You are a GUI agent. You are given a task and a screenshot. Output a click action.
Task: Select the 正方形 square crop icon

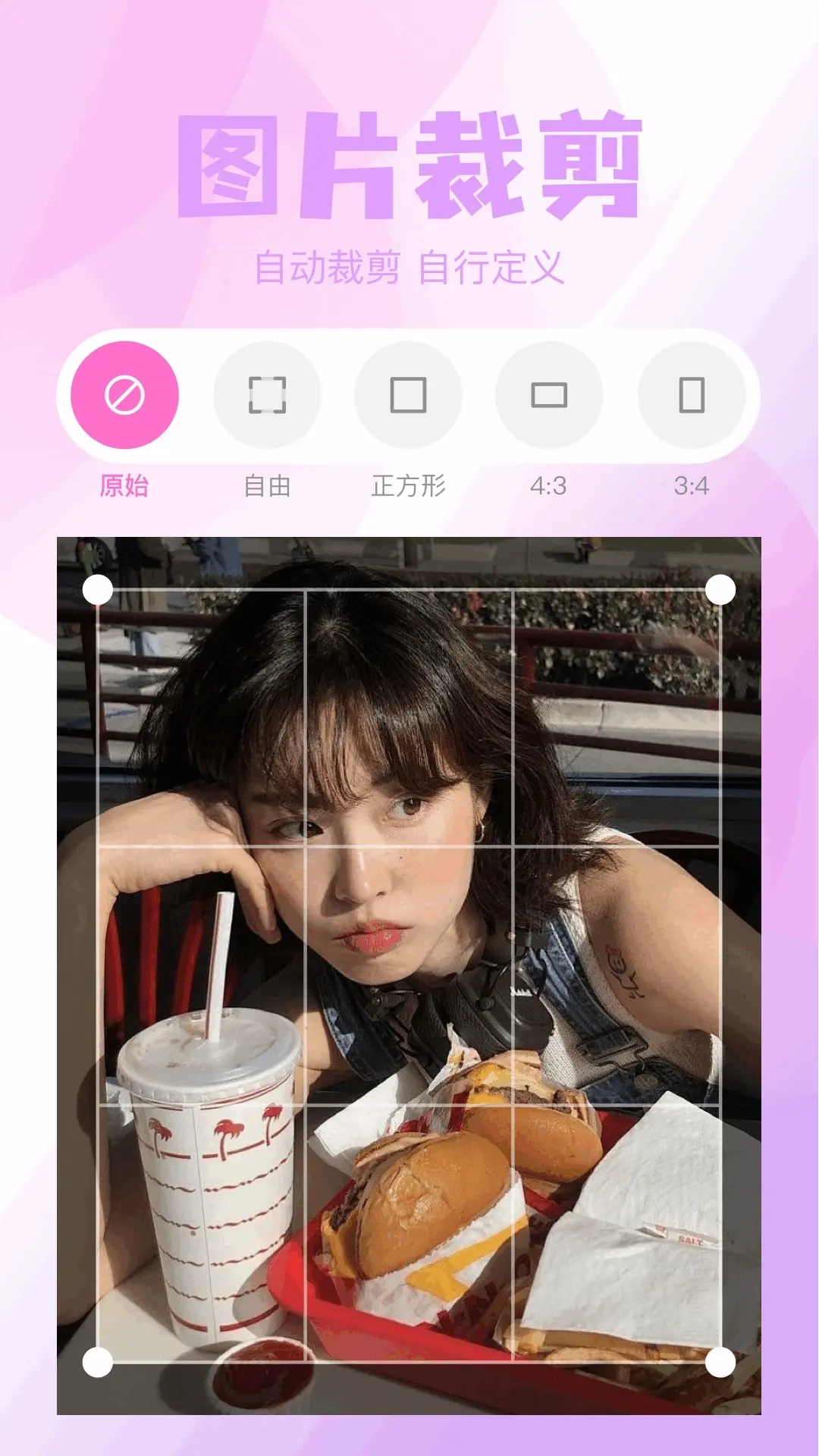(407, 395)
